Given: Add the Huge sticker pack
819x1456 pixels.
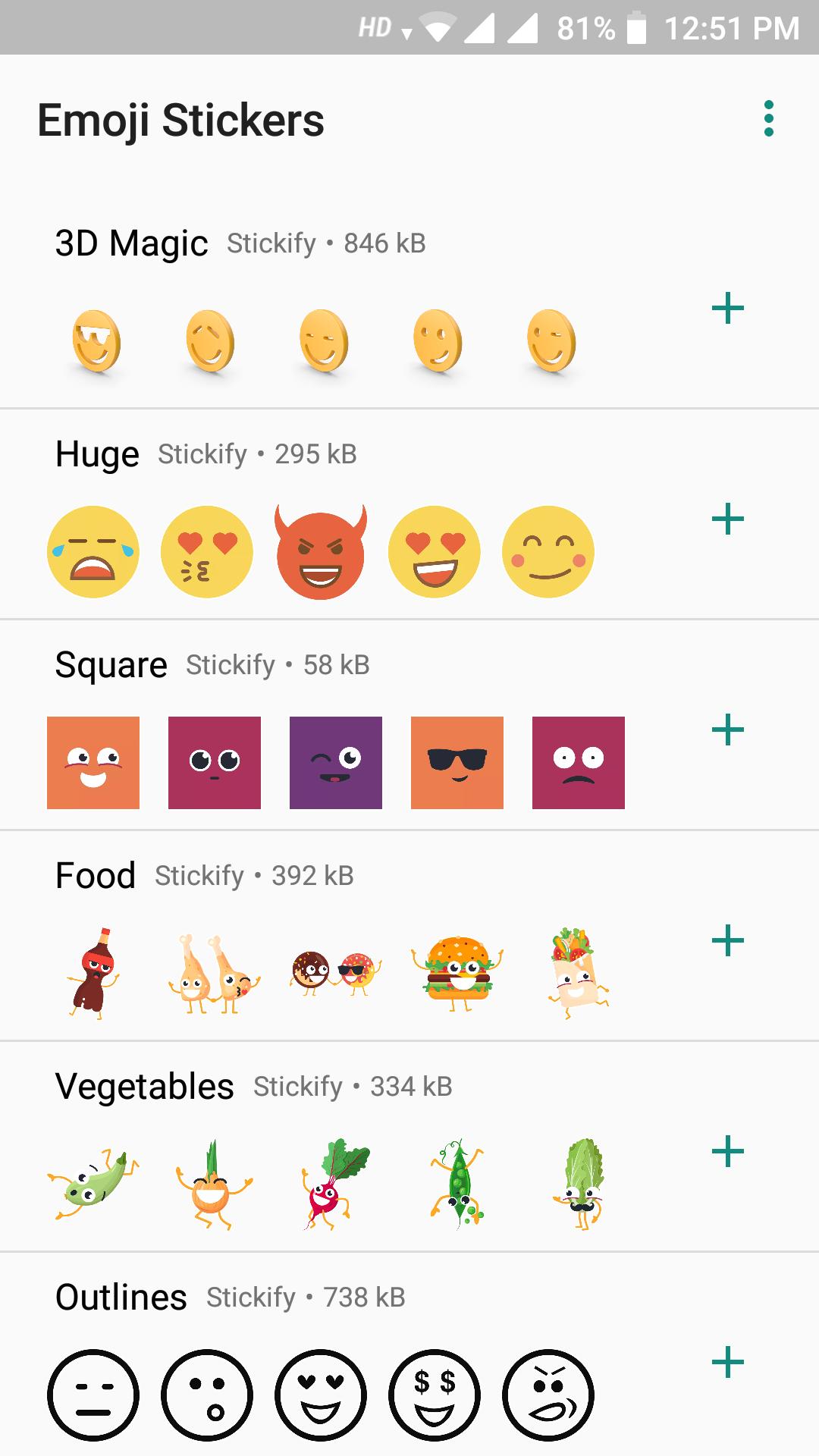Looking at the screenshot, I should (x=728, y=519).
